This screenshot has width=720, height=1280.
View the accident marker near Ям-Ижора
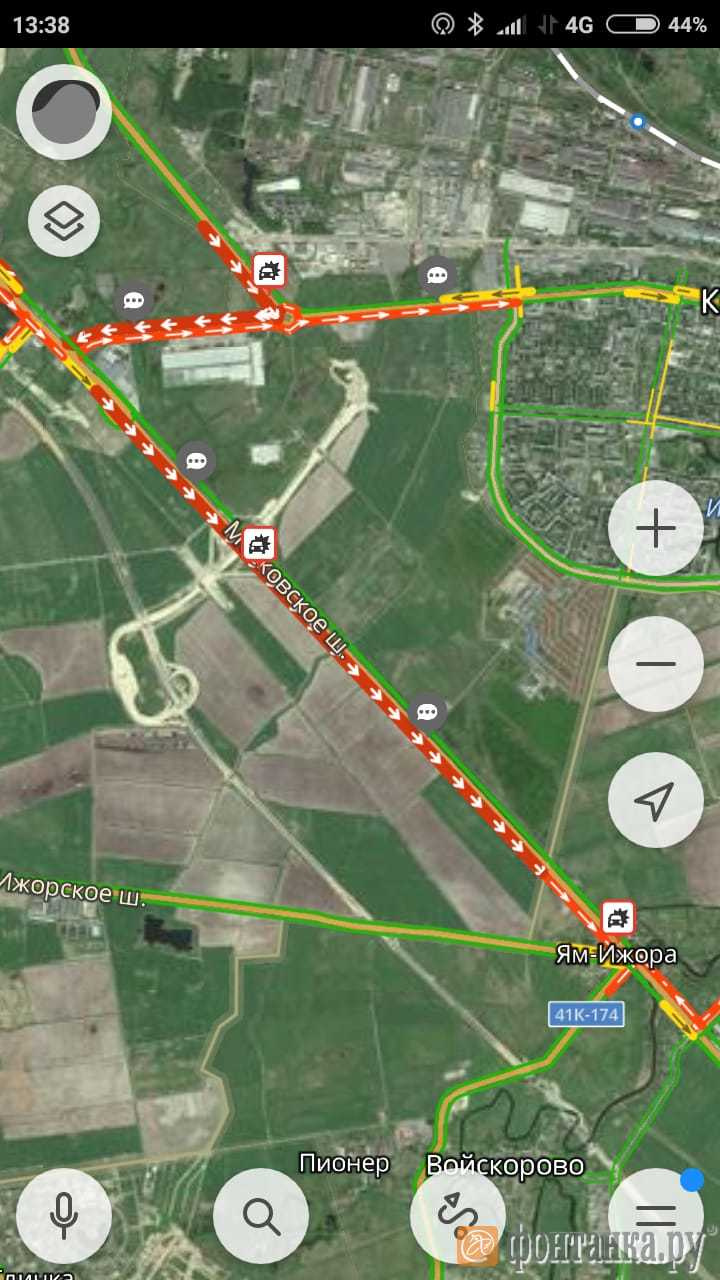pos(618,917)
